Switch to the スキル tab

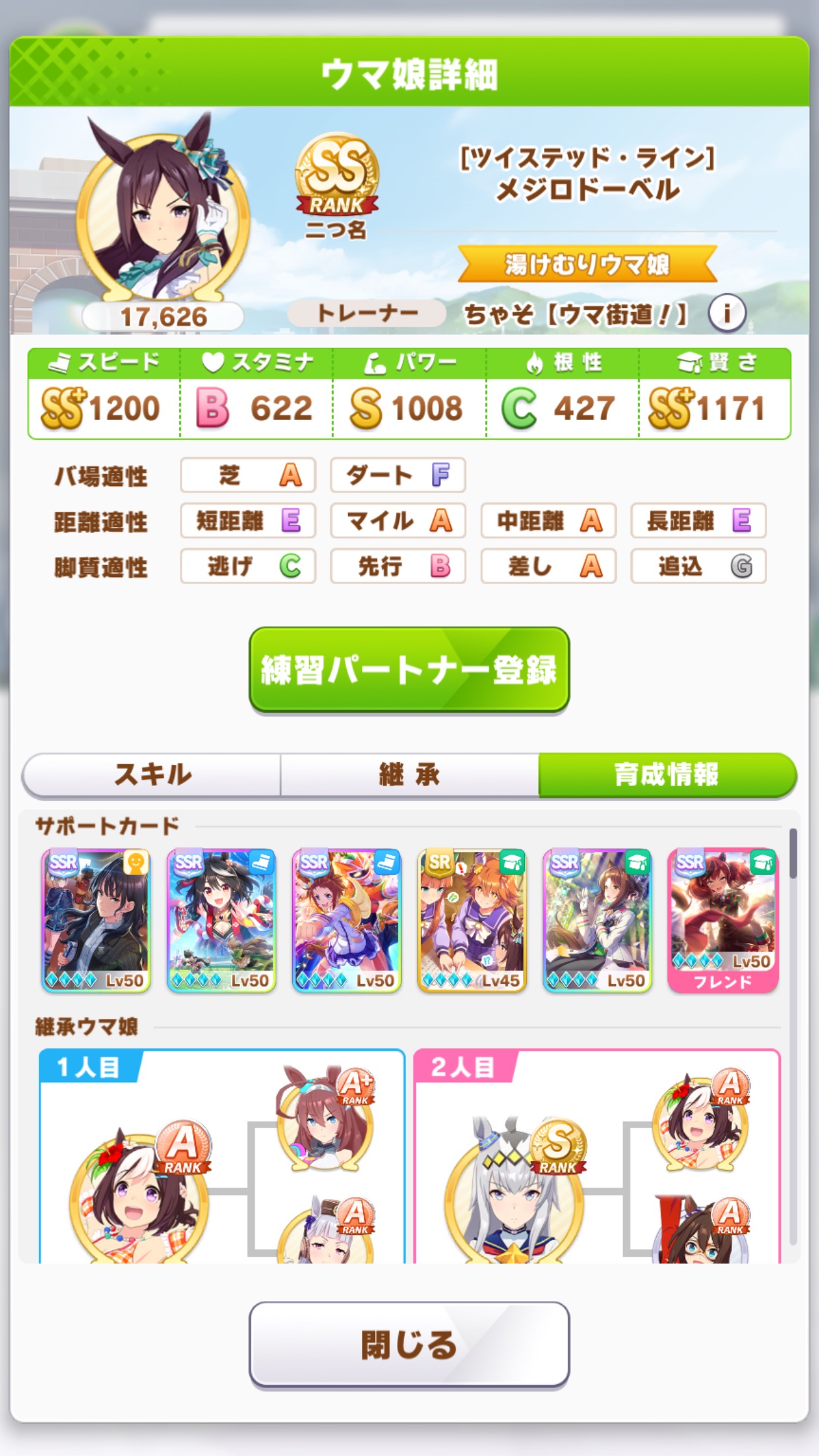click(152, 774)
